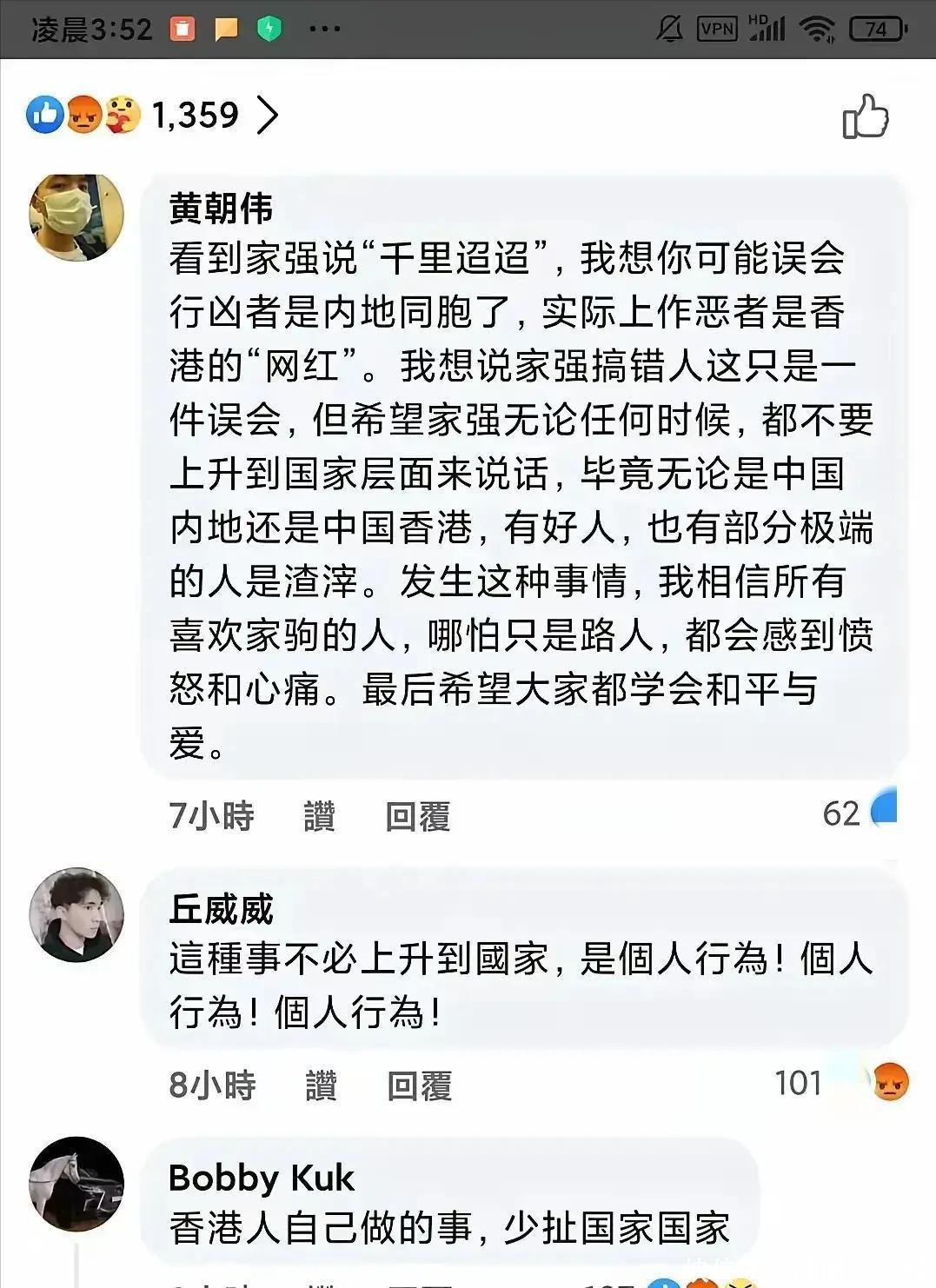Image resolution: width=936 pixels, height=1288 pixels.
Task: Open Bobby Kuk's profile picture
Action: (76, 1183)
